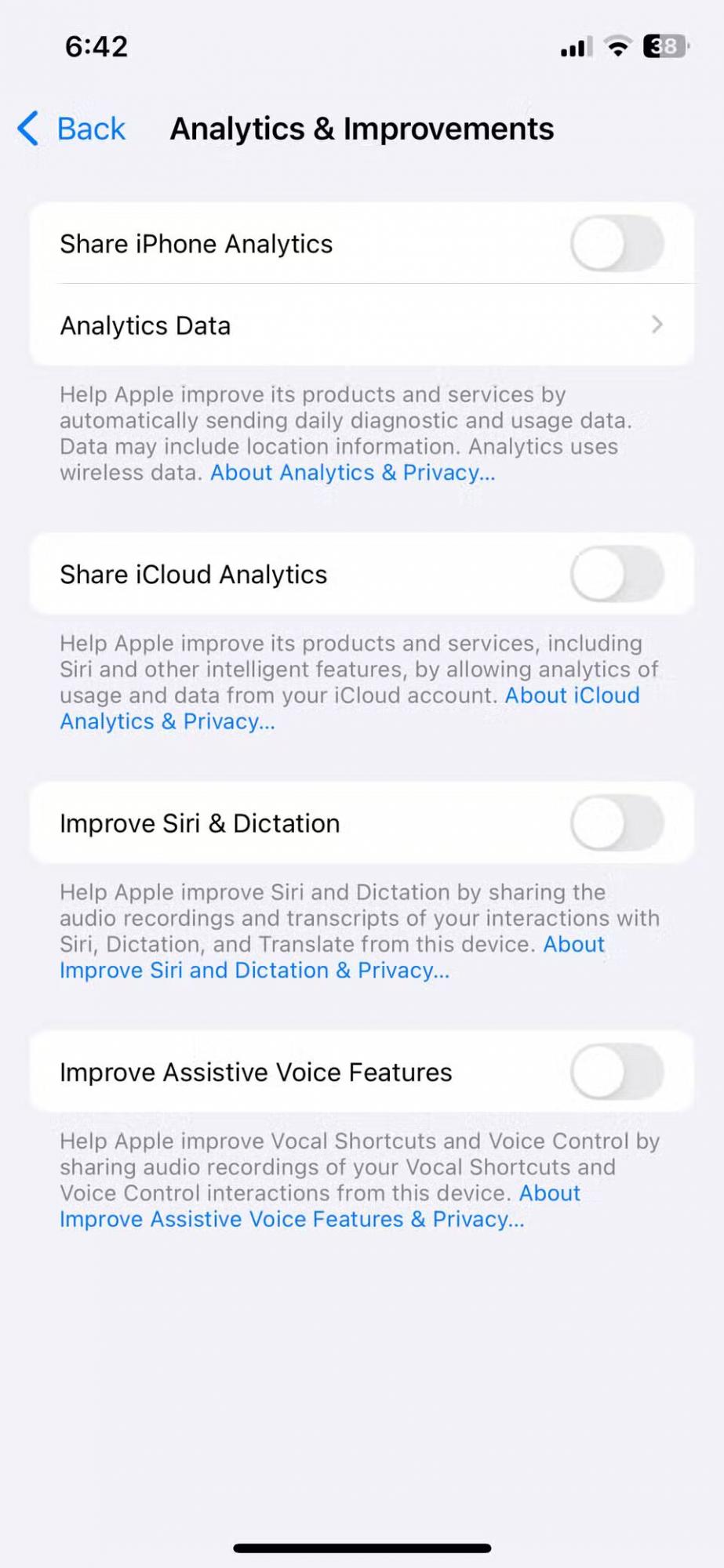This screenshot has width=724, height=1568.
Task: Enable Improve Siri & Dictation
Action: tap(617, 823)
